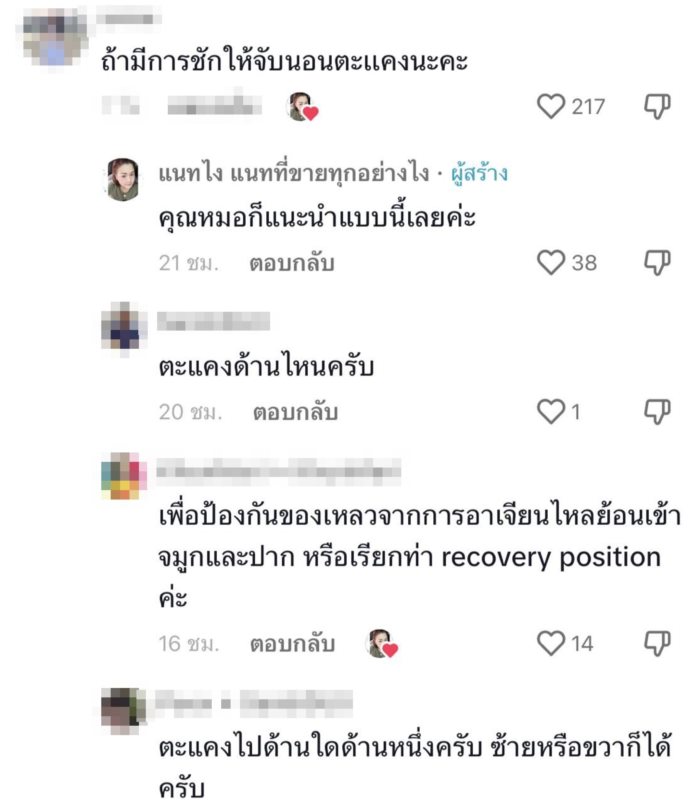The height and width of the screenshot is (804, 700).
Task: Reply to the creator's comment posted 21 ชม.
Action: click(291, 263)
